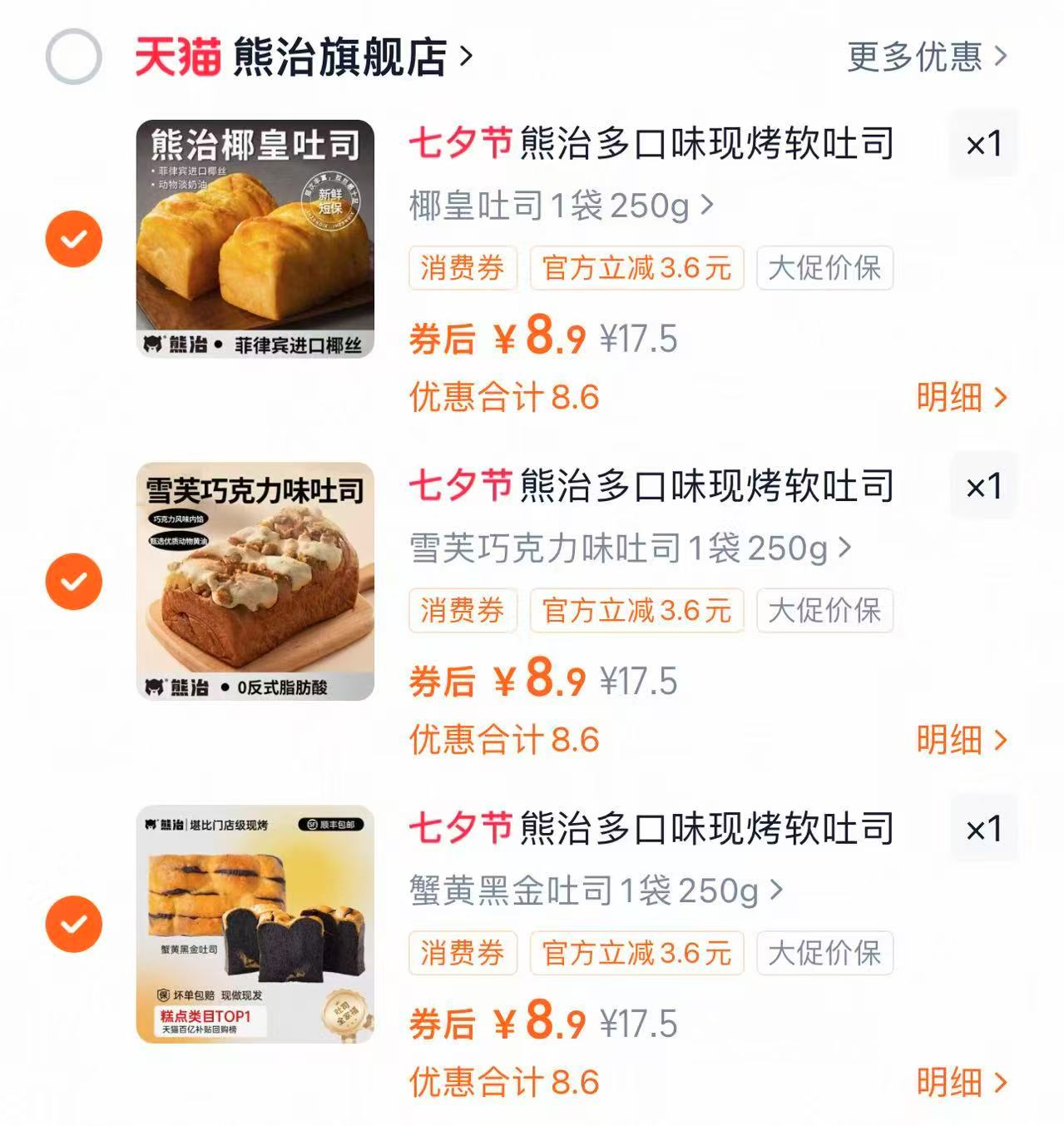1064x1126 pixels.
Task: Expand spec selector 雪芙巧克力味吐司 1袋 250g
Action: click(629, 549)
